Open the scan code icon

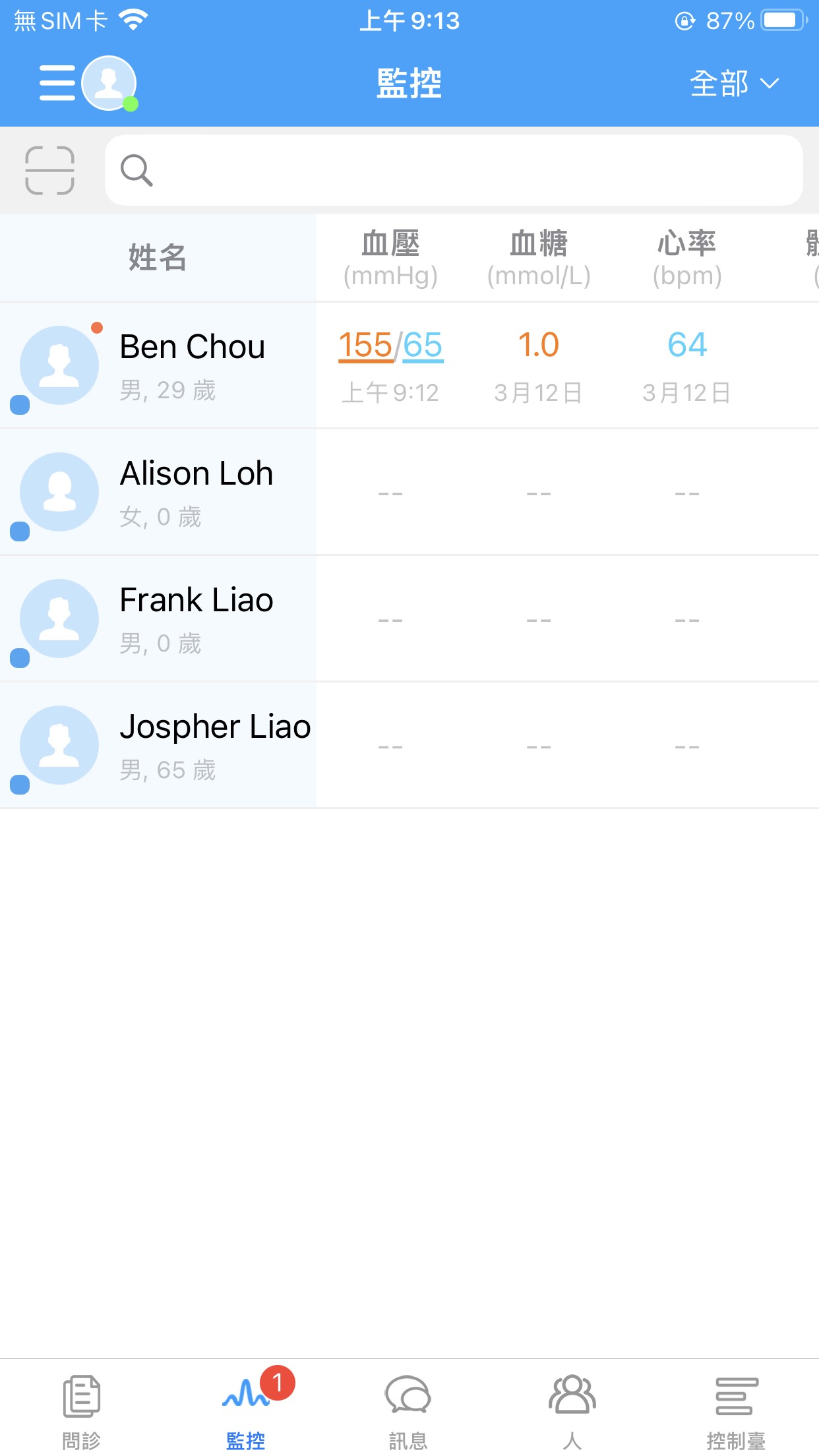pyautogui.click(x=49, y=170)
